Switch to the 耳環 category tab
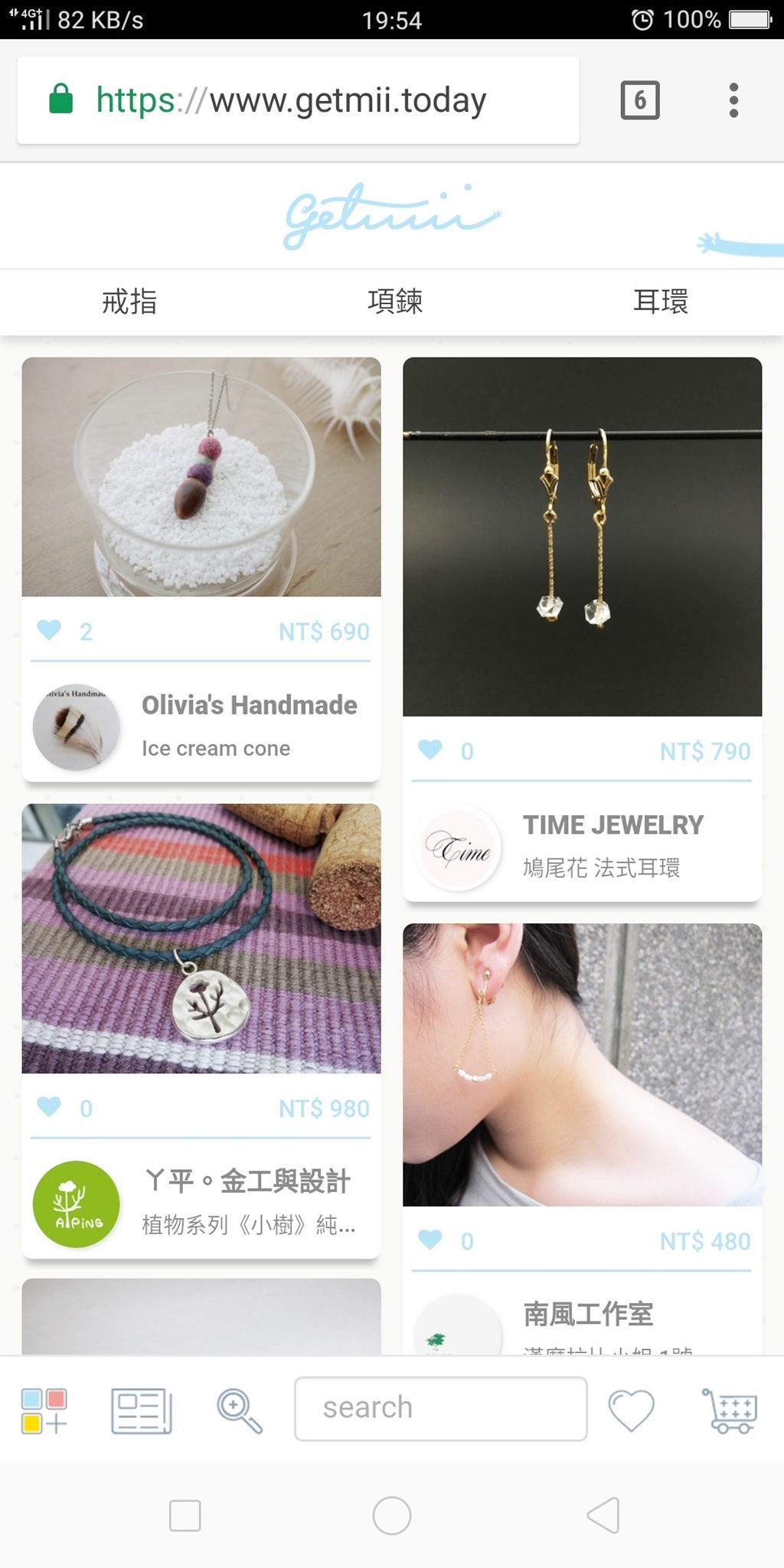This screenshot has height=1568, width=784. pos(660,302)
